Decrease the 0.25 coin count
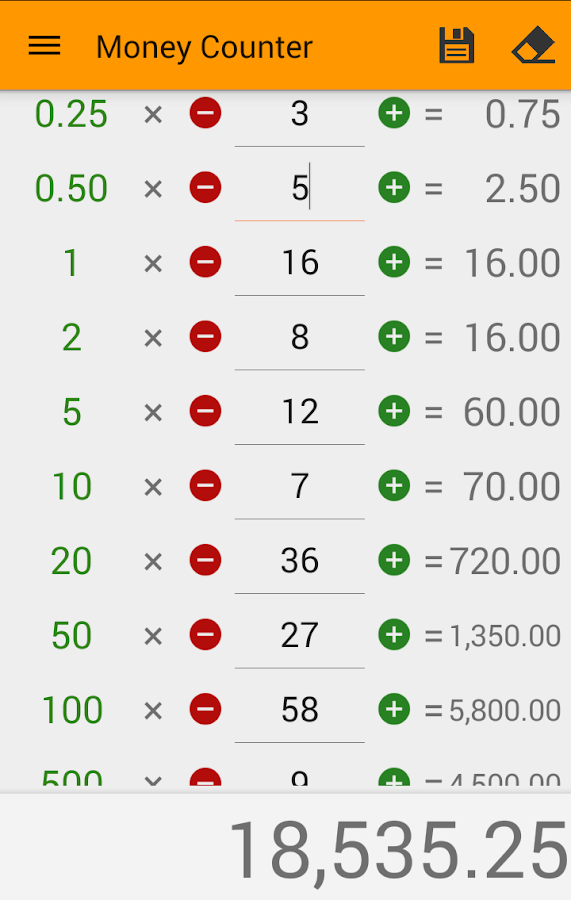This screenshot has width=571, height=900. click(205, 113)
